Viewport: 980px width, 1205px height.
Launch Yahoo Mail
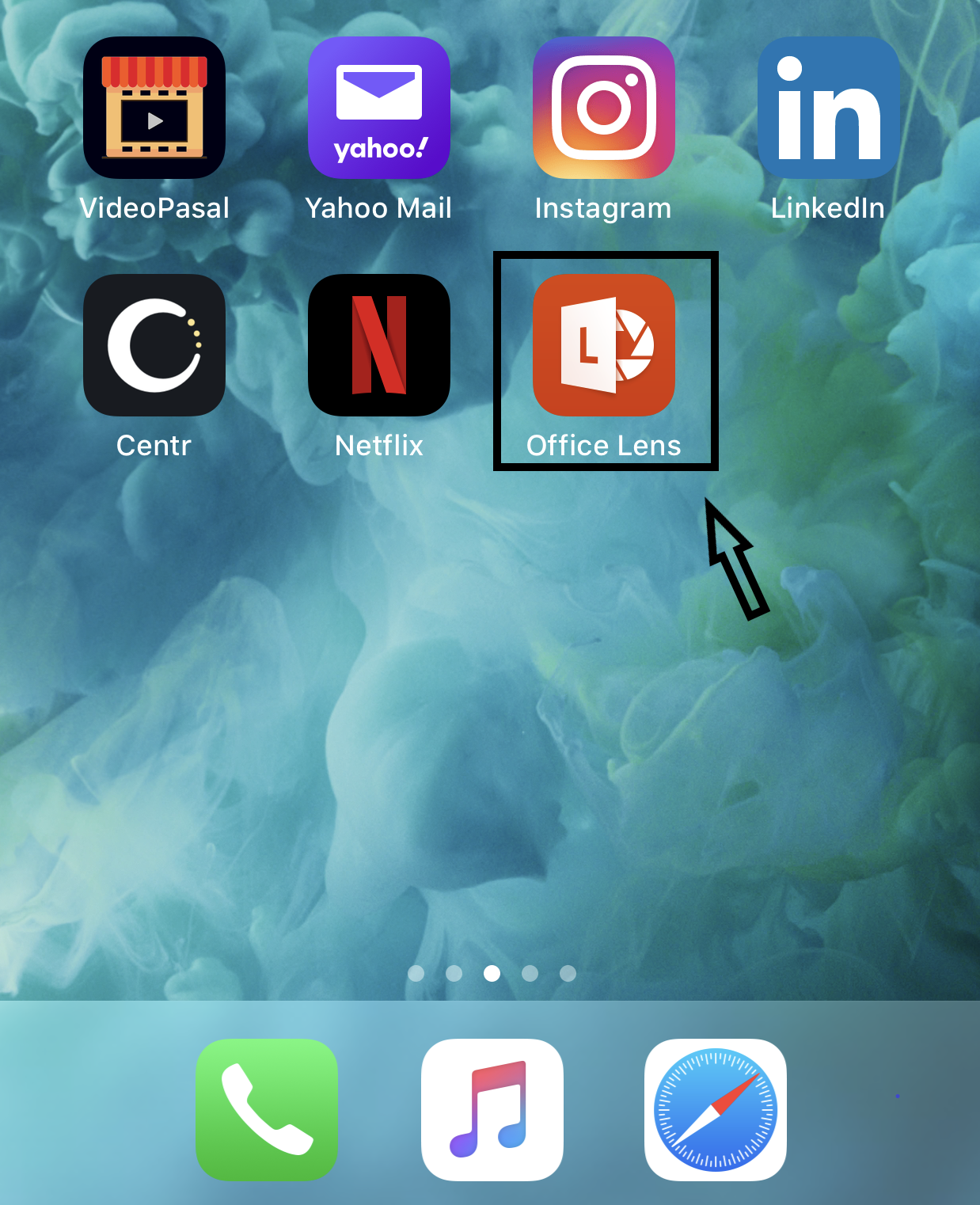coord(379,108)
